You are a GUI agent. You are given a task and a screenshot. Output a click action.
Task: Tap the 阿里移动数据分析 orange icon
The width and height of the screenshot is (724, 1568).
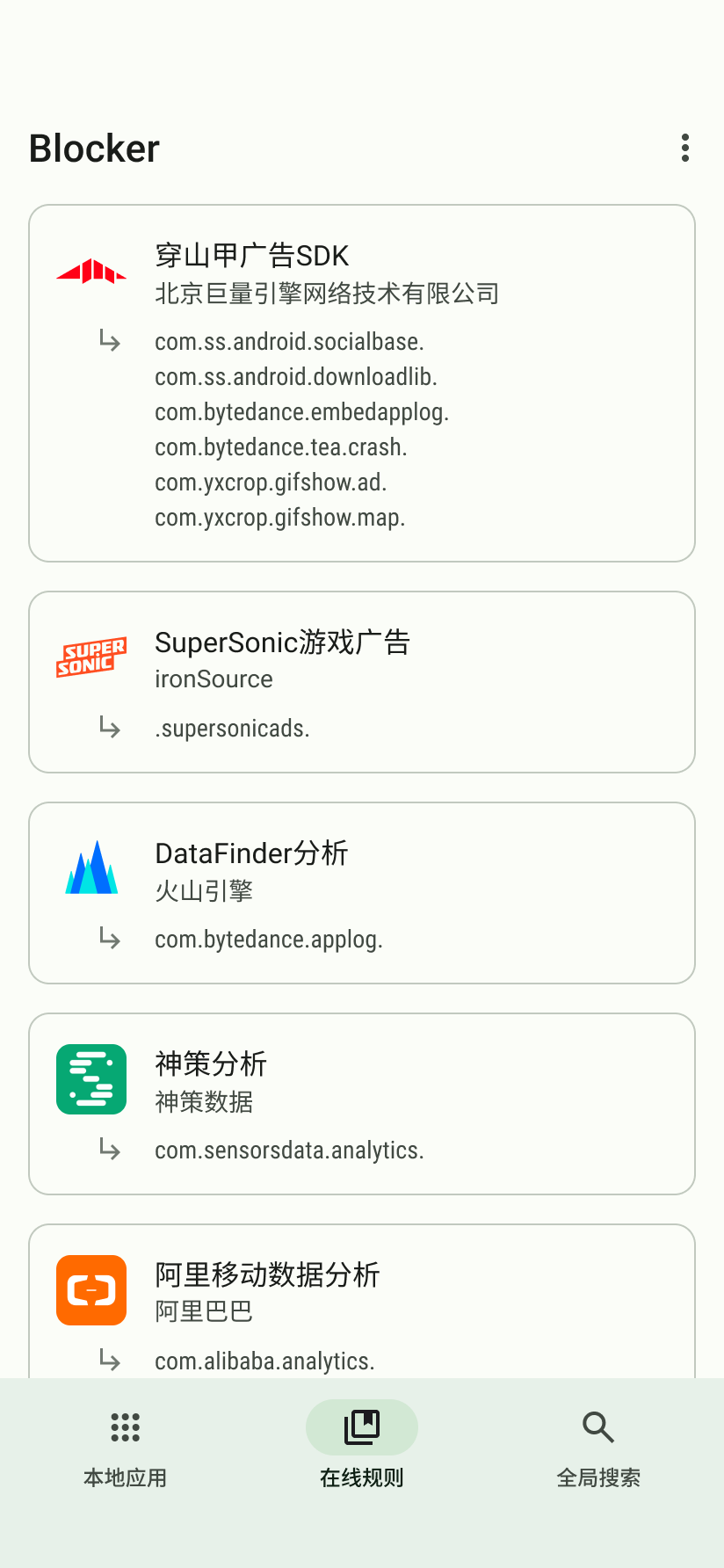point(90,1289)
